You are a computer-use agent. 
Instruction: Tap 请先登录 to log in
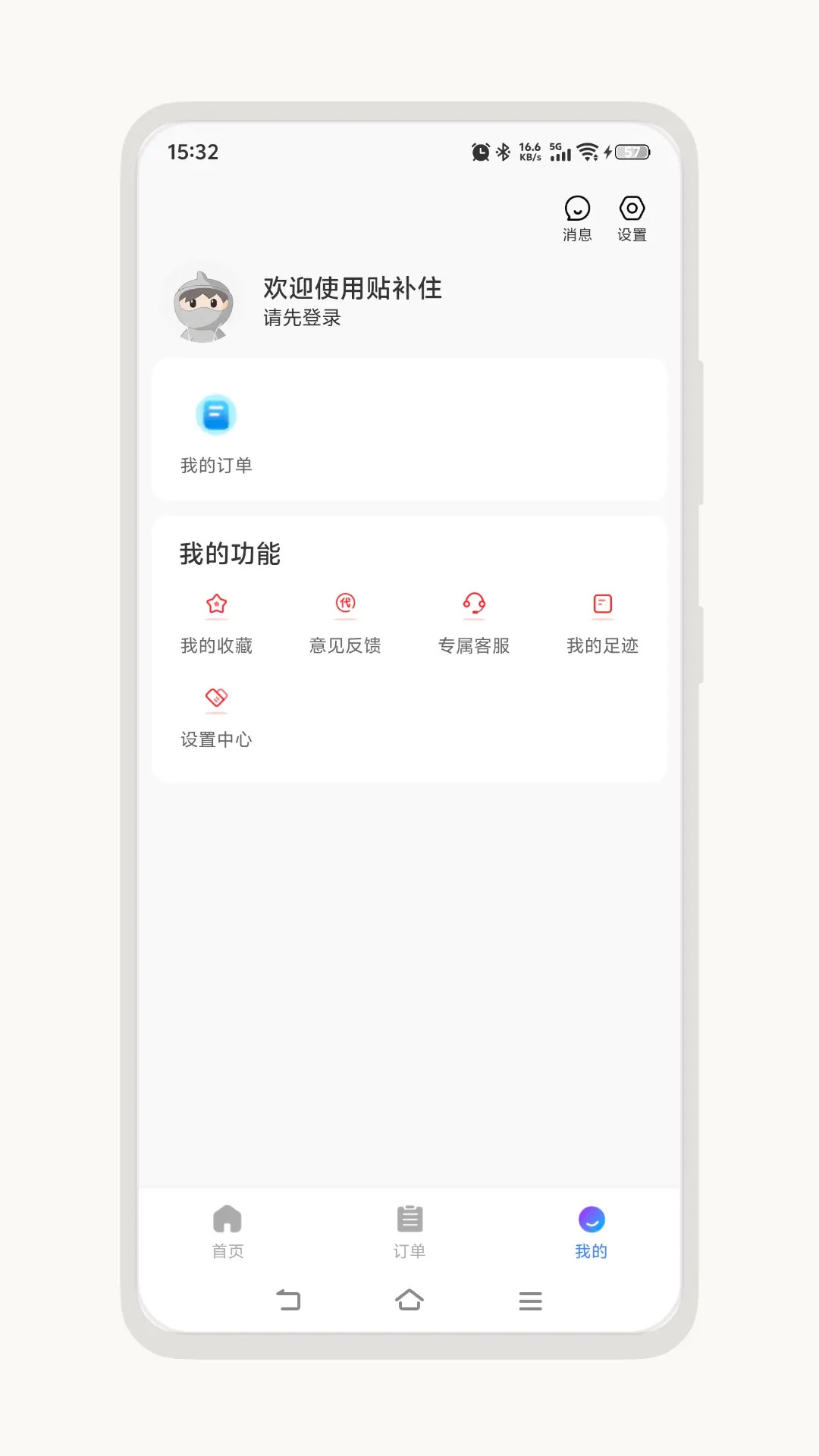click(x=300, y=318)
